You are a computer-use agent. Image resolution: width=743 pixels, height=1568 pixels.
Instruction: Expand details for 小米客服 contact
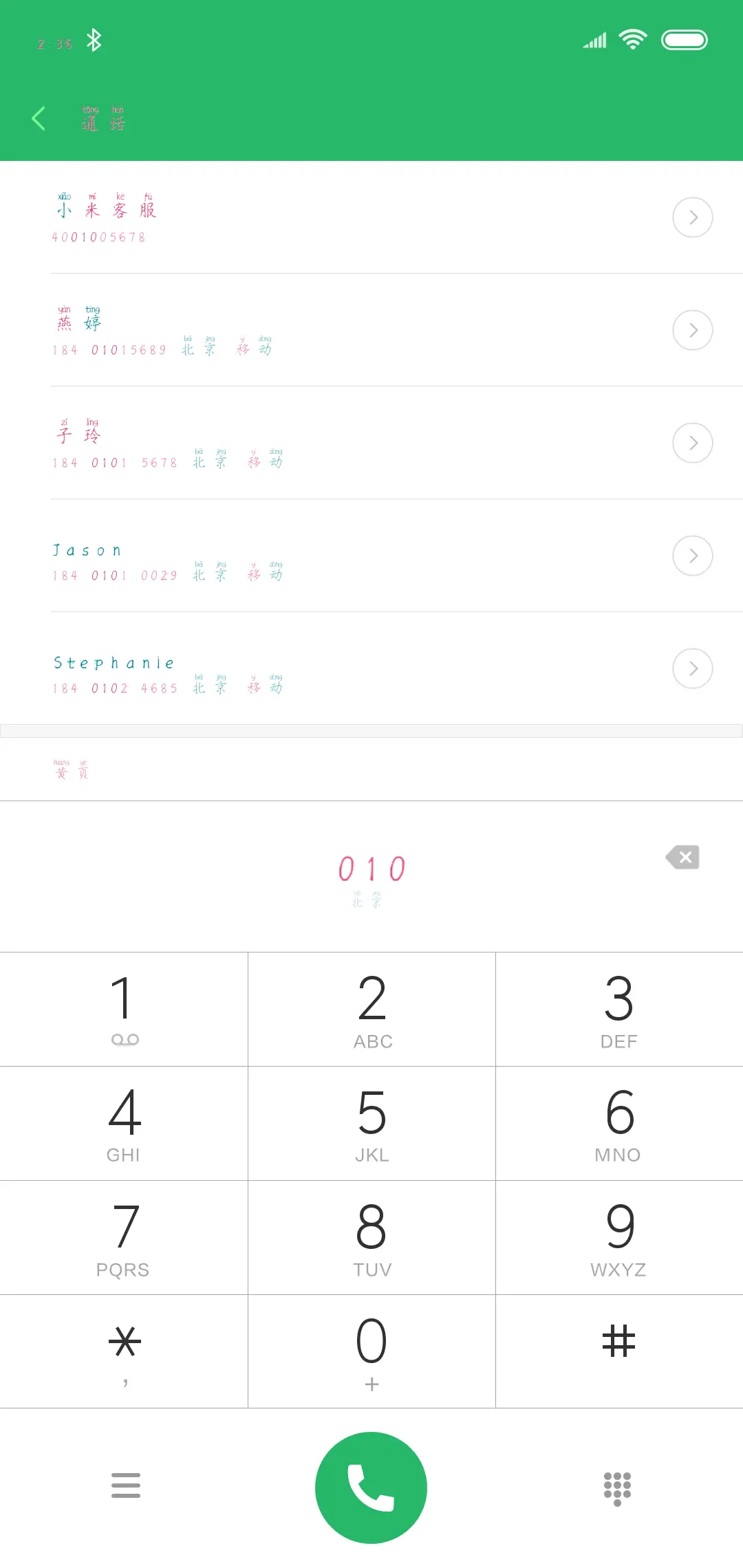point(692,217)
